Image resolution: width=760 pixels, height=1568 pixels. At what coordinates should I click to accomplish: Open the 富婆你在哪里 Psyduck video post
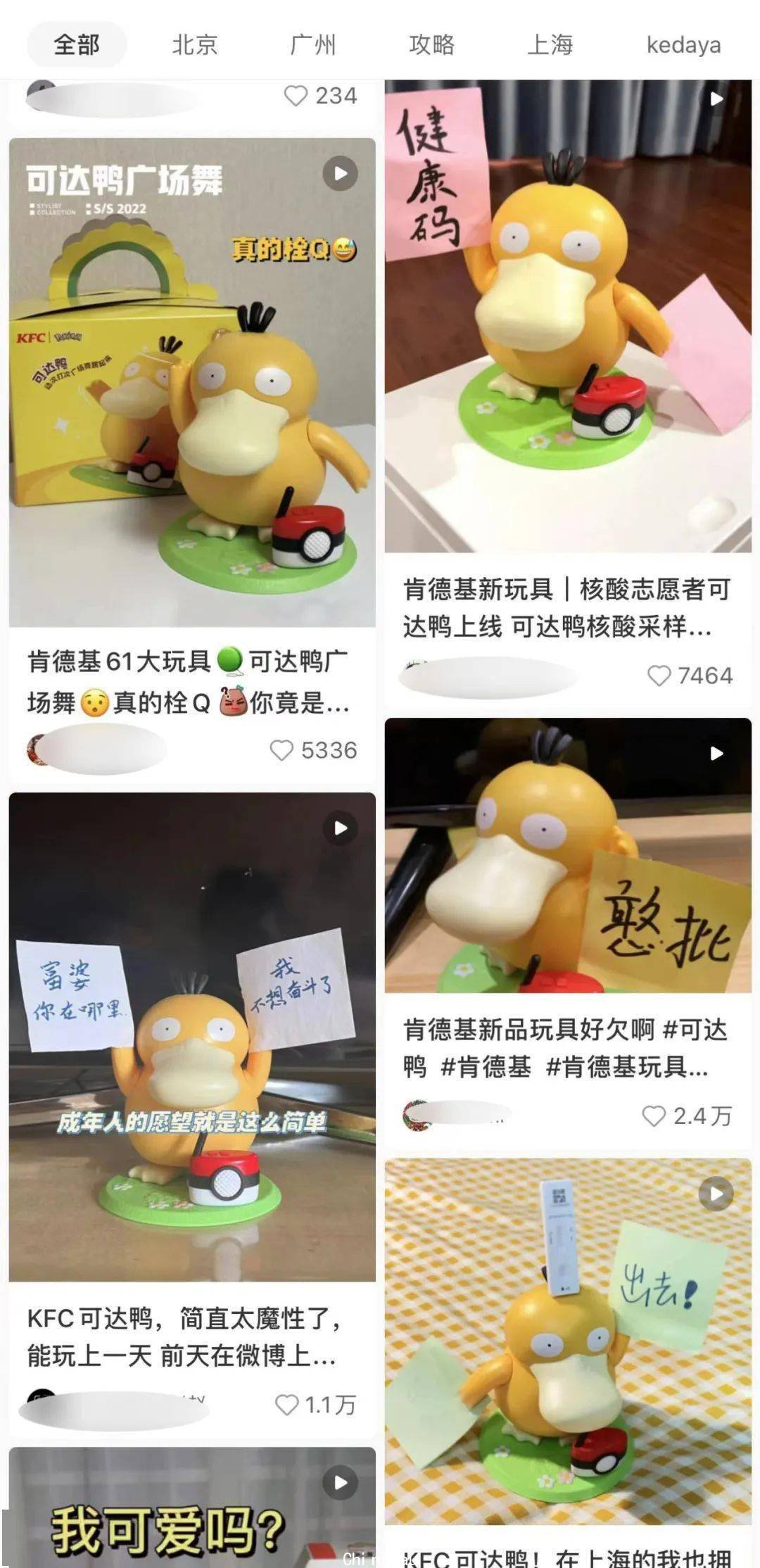(192, 1037)
